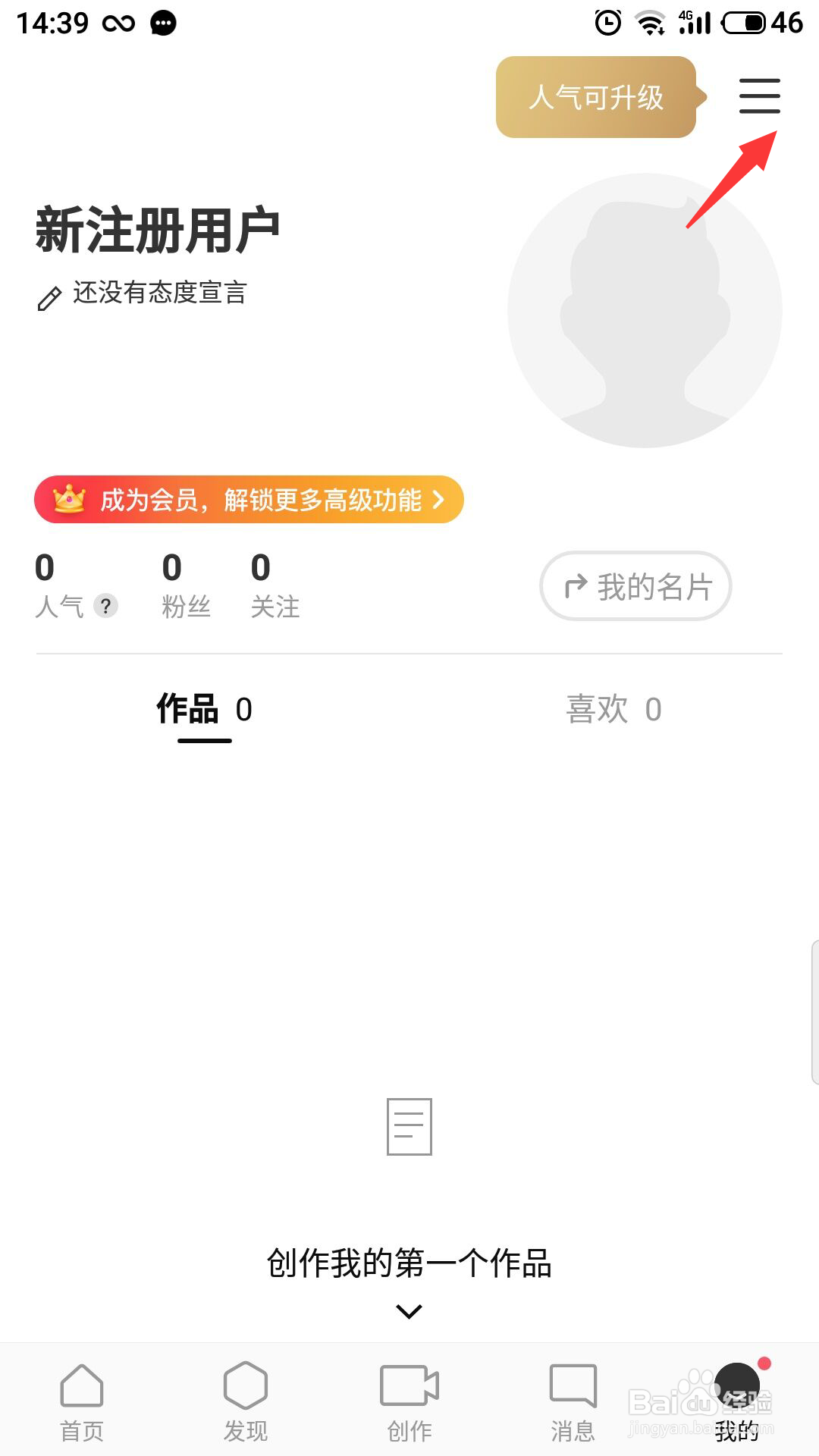Tap the 人气 question mark help icon

pyautogui.click(x=106, y=606)
